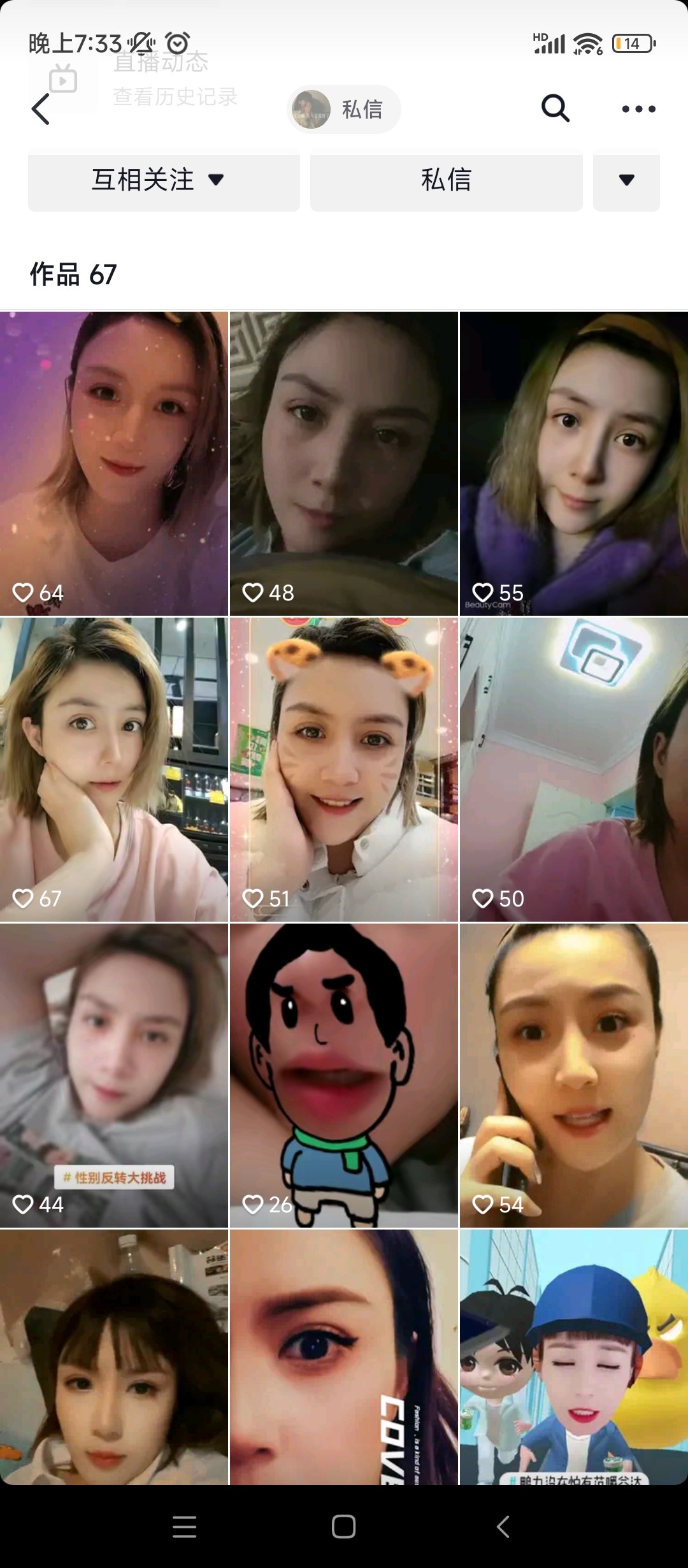Play the video with 55 likes

click(x=573, y=463)
